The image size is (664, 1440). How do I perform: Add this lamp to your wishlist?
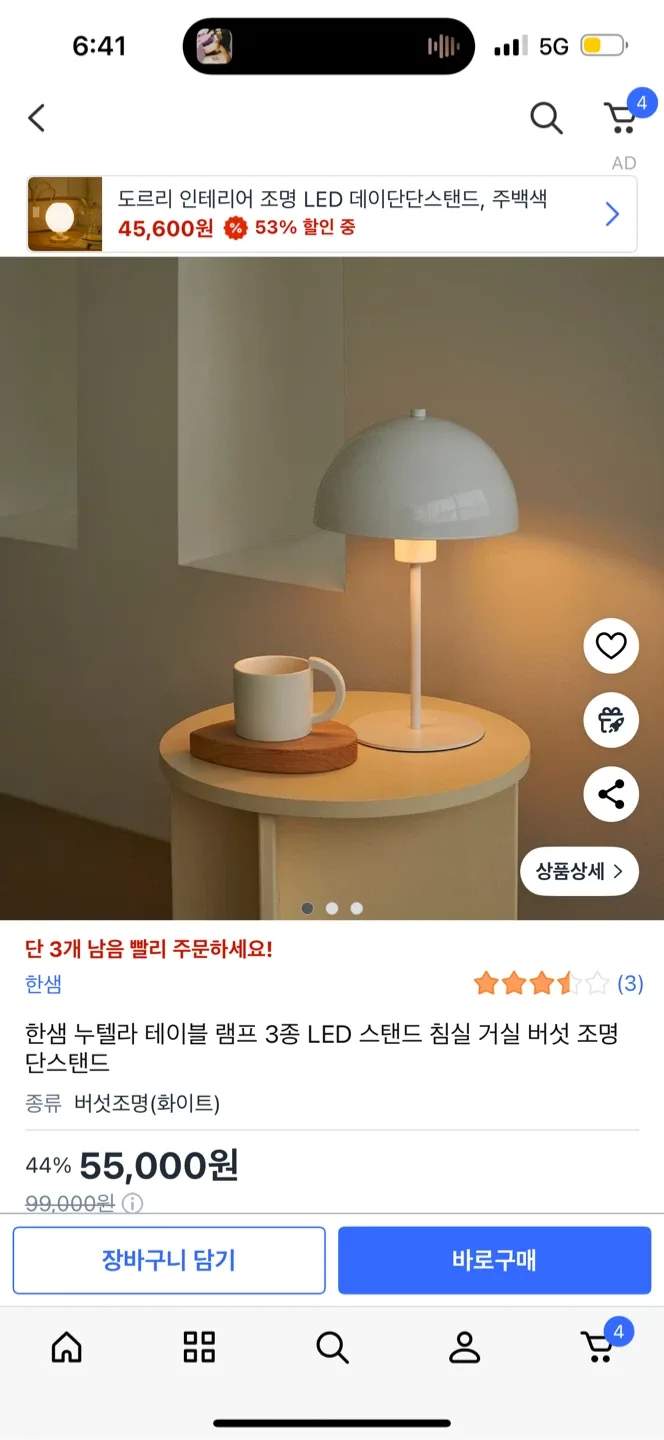610,646
